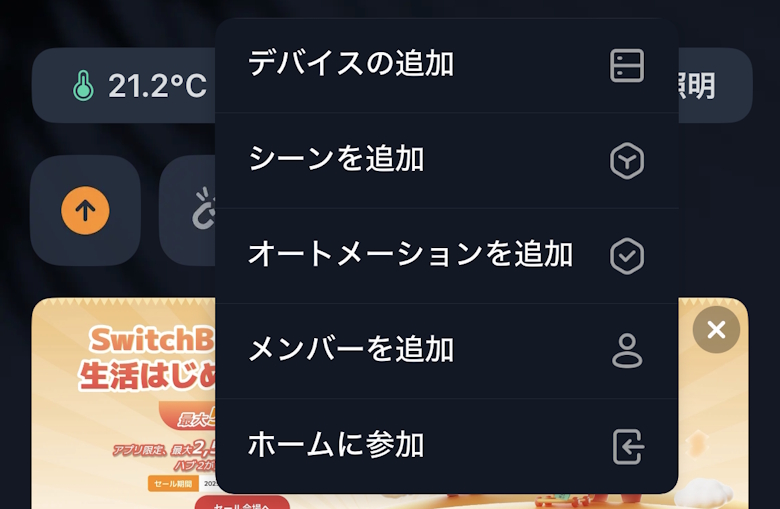Choose シーンを追加 option
The width and height of the screenshot is (780, 509).
point(445,160)
